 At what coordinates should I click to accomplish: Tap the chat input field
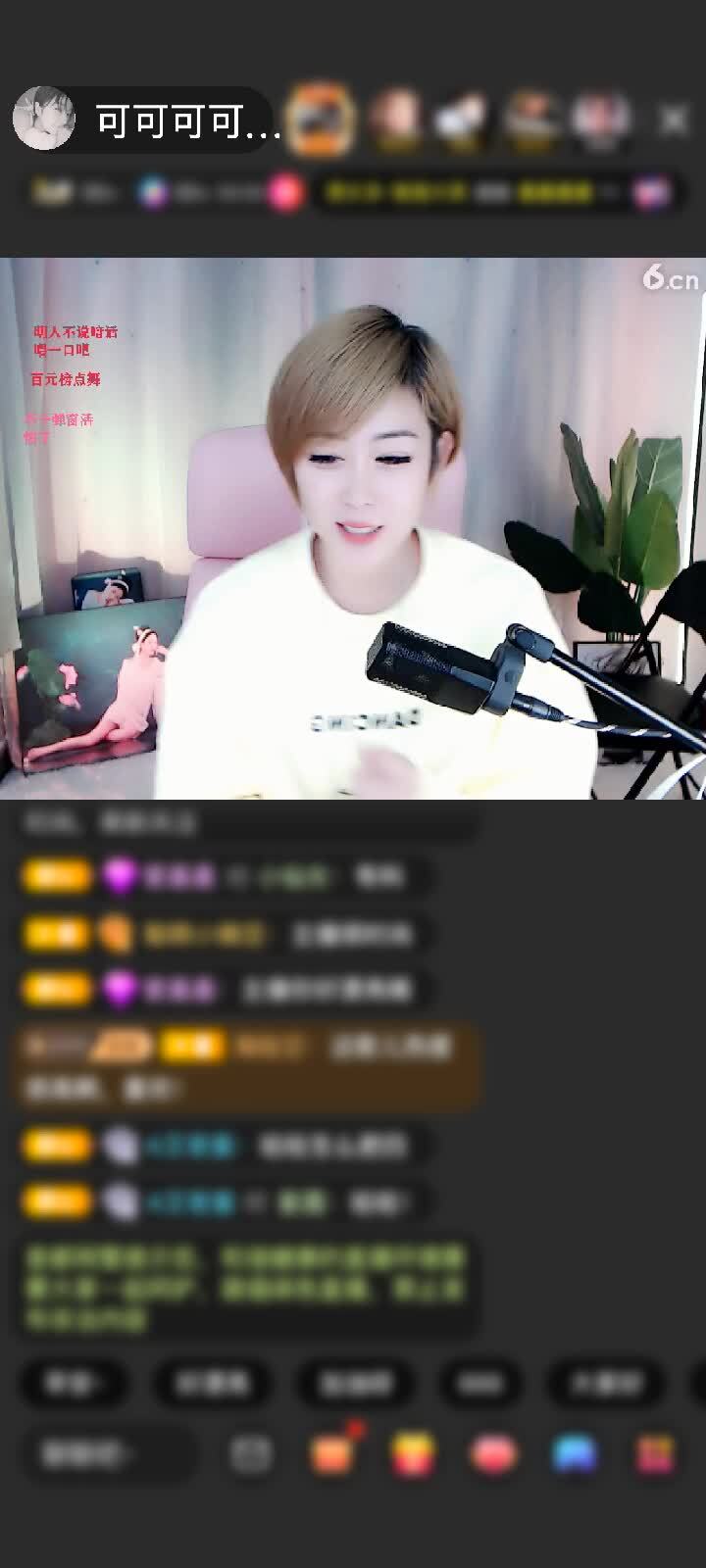108,1454
